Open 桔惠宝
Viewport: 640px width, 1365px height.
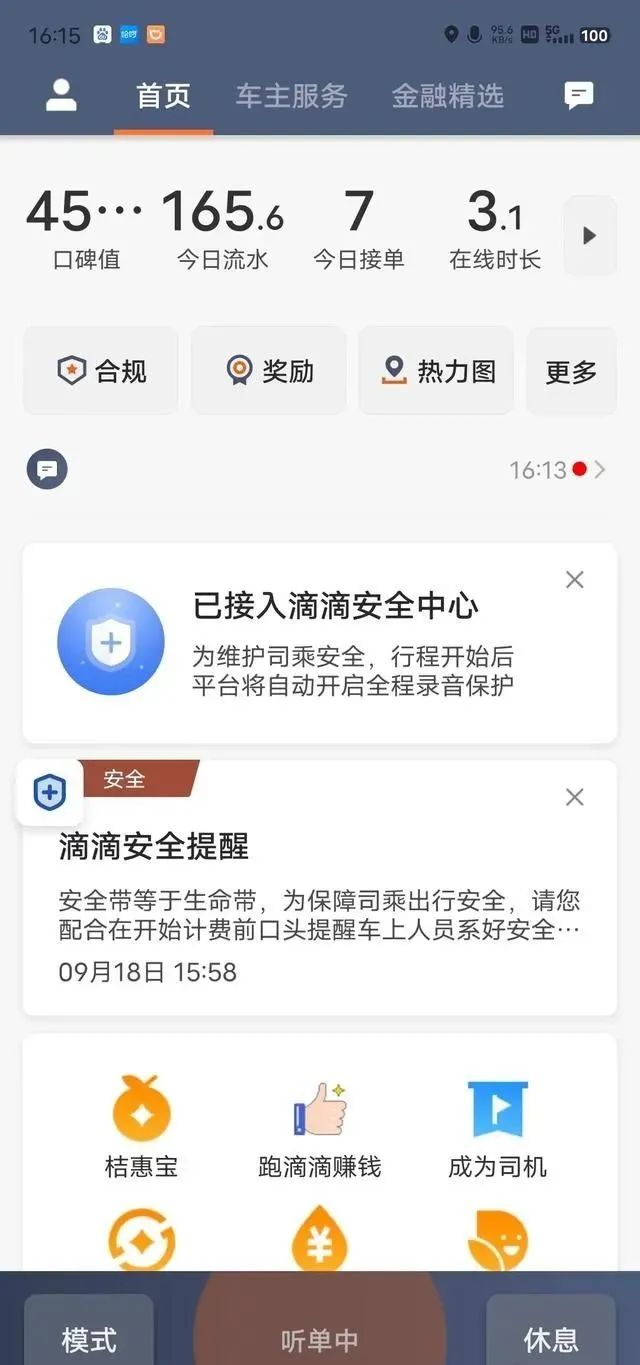141,1127
